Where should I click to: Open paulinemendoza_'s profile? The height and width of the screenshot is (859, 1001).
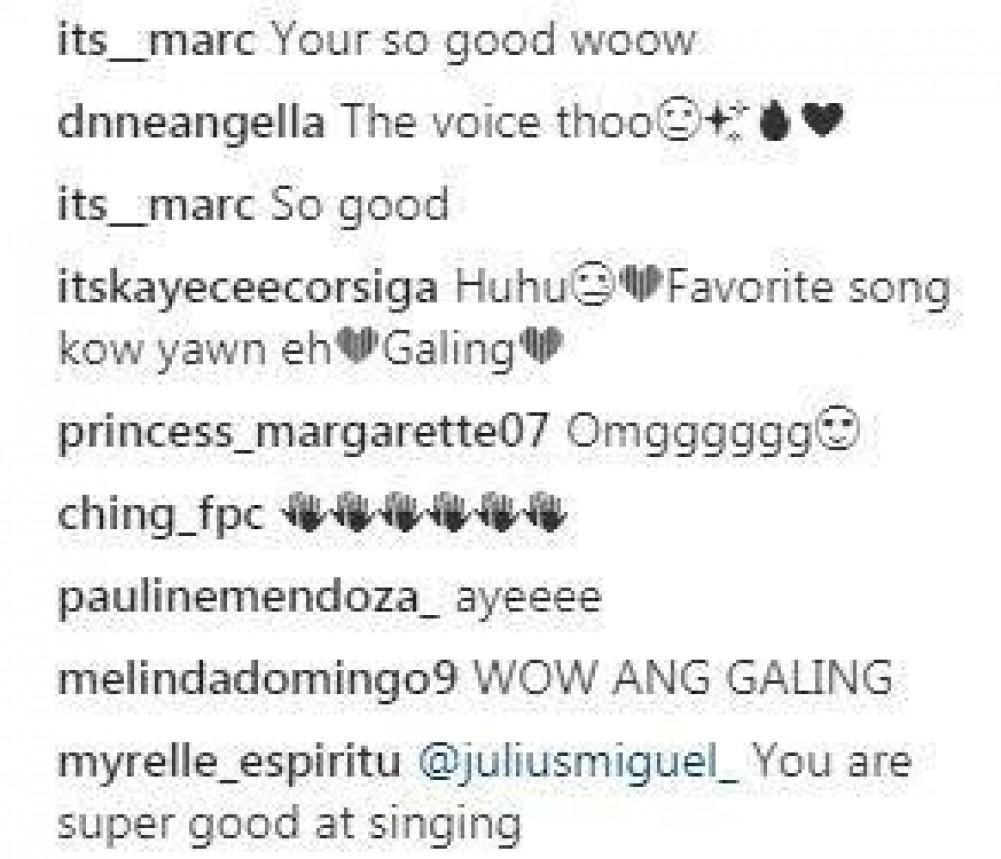click(250, 598)
